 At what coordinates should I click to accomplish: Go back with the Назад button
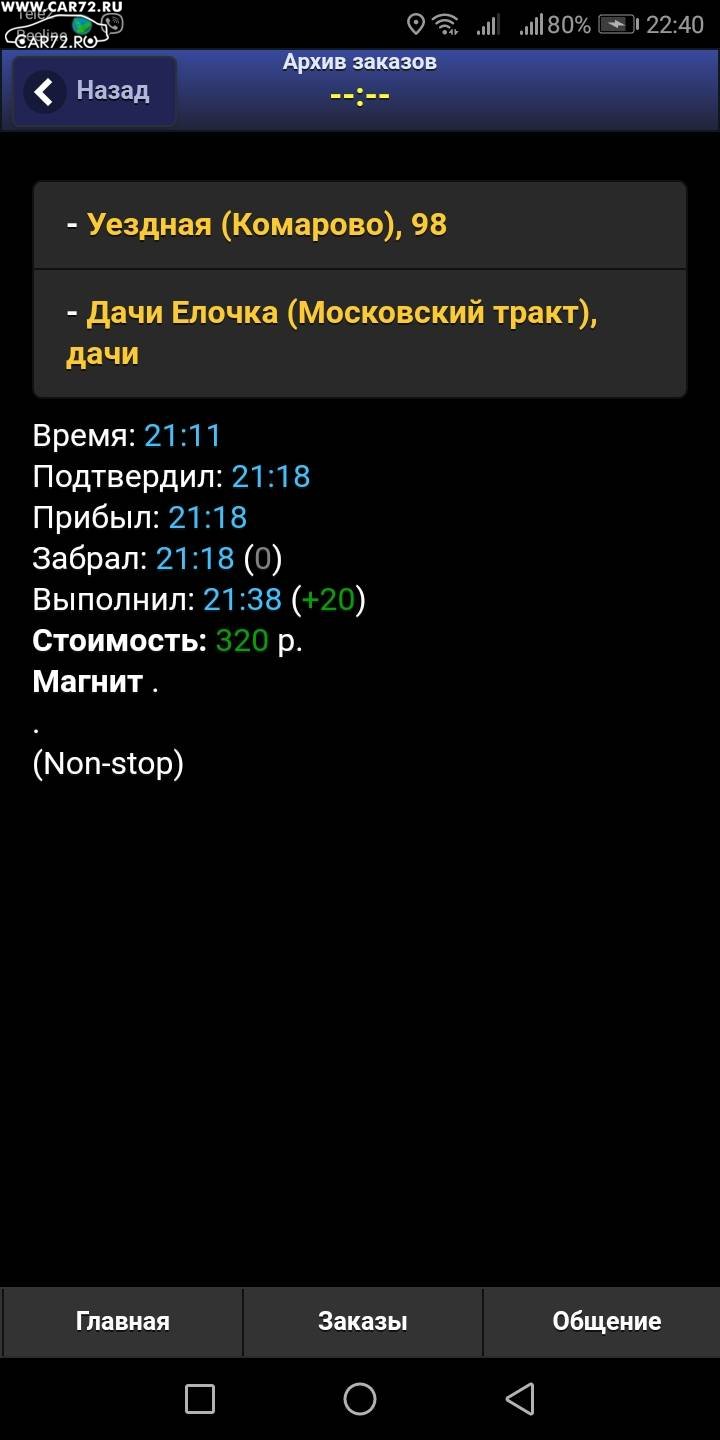(x=95, y=91)
